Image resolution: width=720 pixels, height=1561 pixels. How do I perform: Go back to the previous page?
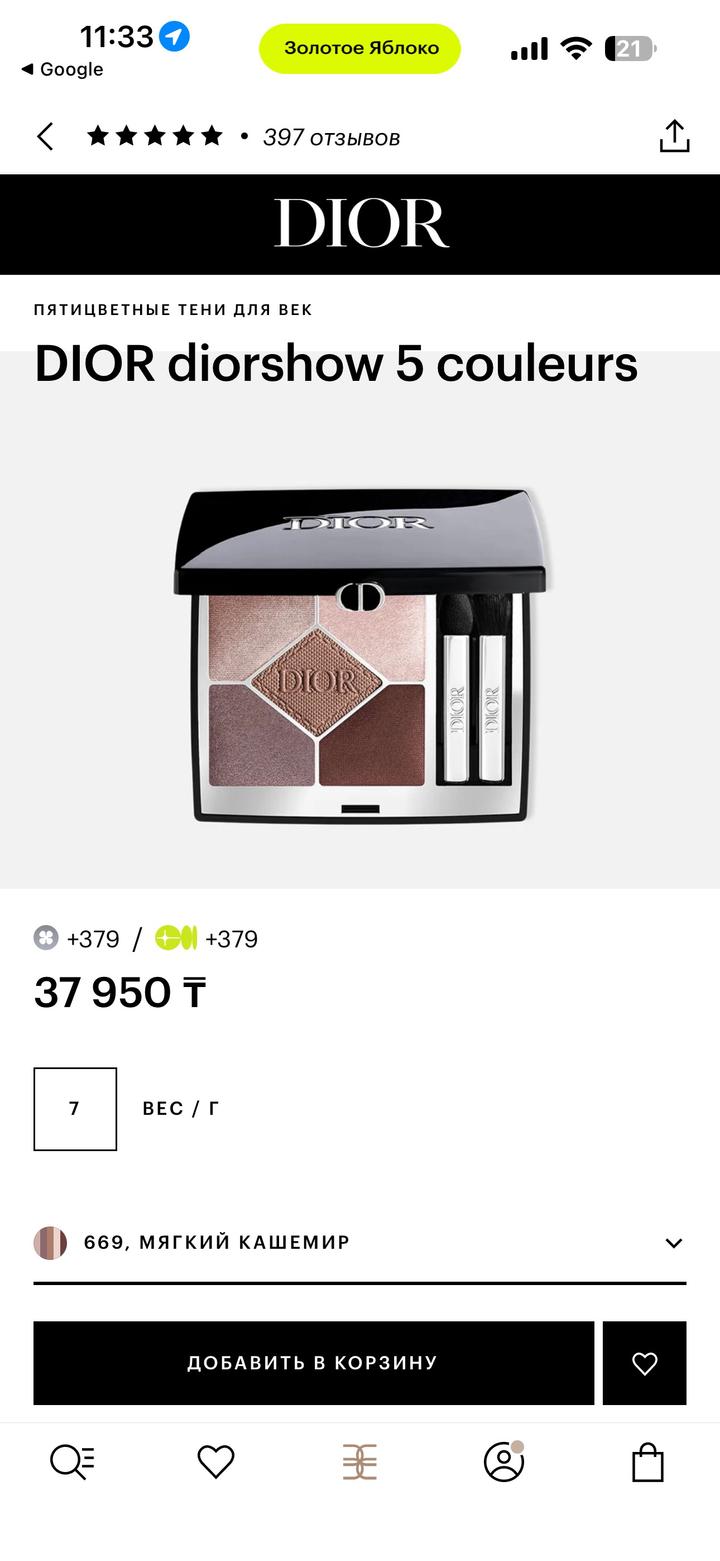click(x=45, y=137)
